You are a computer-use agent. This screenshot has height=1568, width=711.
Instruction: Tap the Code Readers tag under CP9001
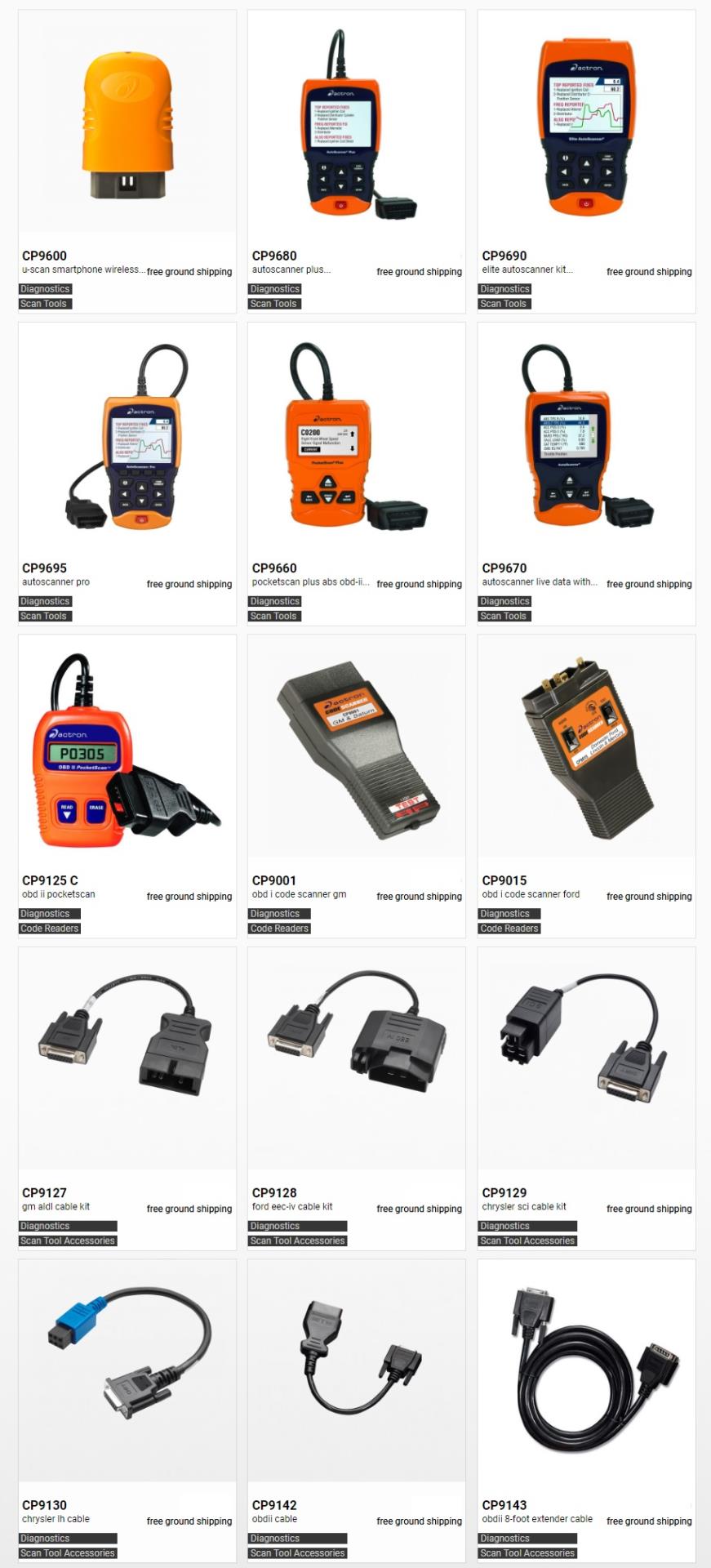[x=279, y=929]
